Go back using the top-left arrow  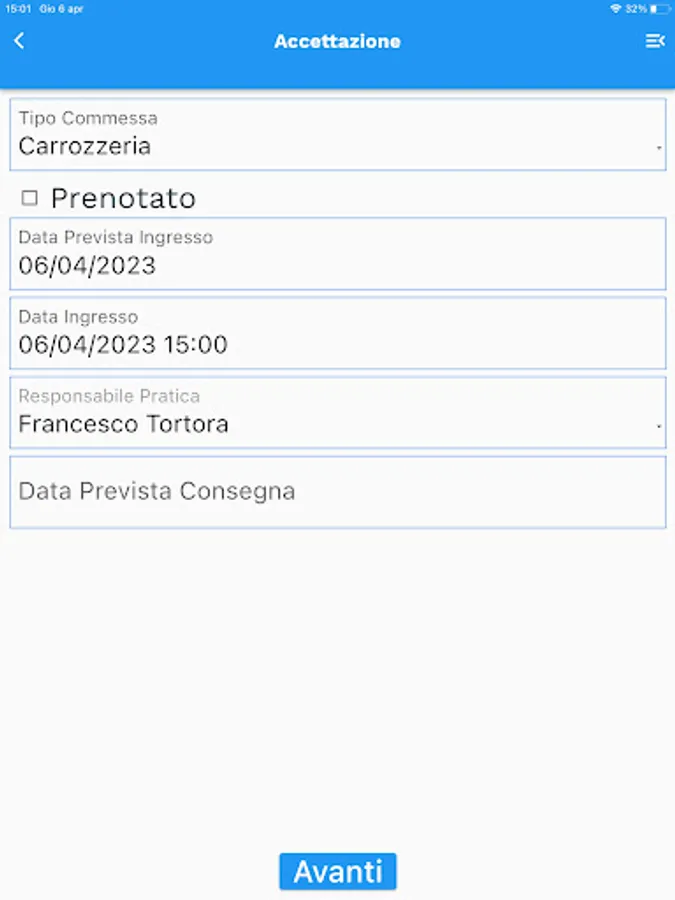[19, 41]
